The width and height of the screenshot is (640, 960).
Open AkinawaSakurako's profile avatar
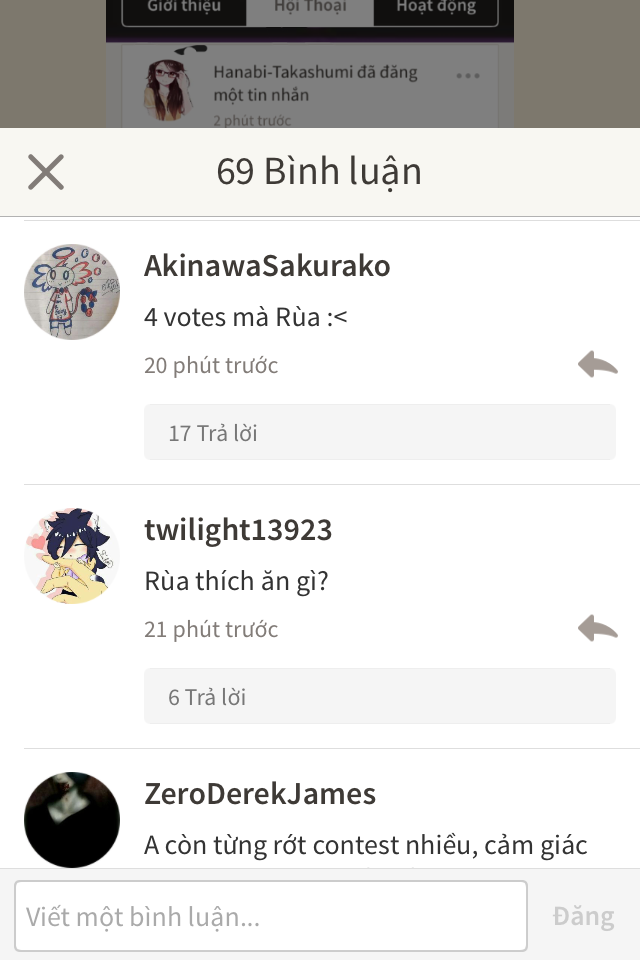[x=72, y=292]
